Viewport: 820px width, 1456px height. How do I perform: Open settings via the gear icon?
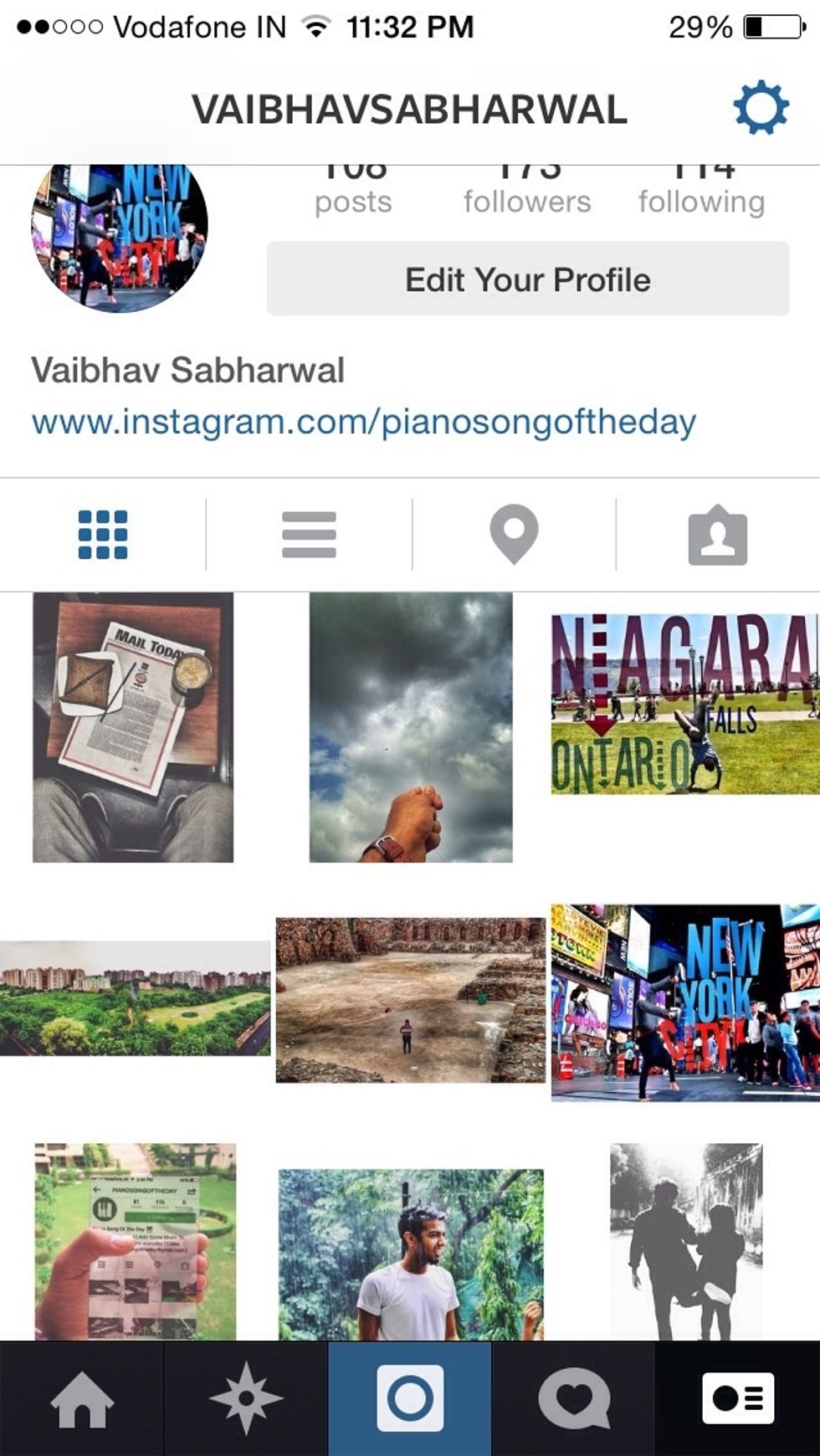(761, 108)
